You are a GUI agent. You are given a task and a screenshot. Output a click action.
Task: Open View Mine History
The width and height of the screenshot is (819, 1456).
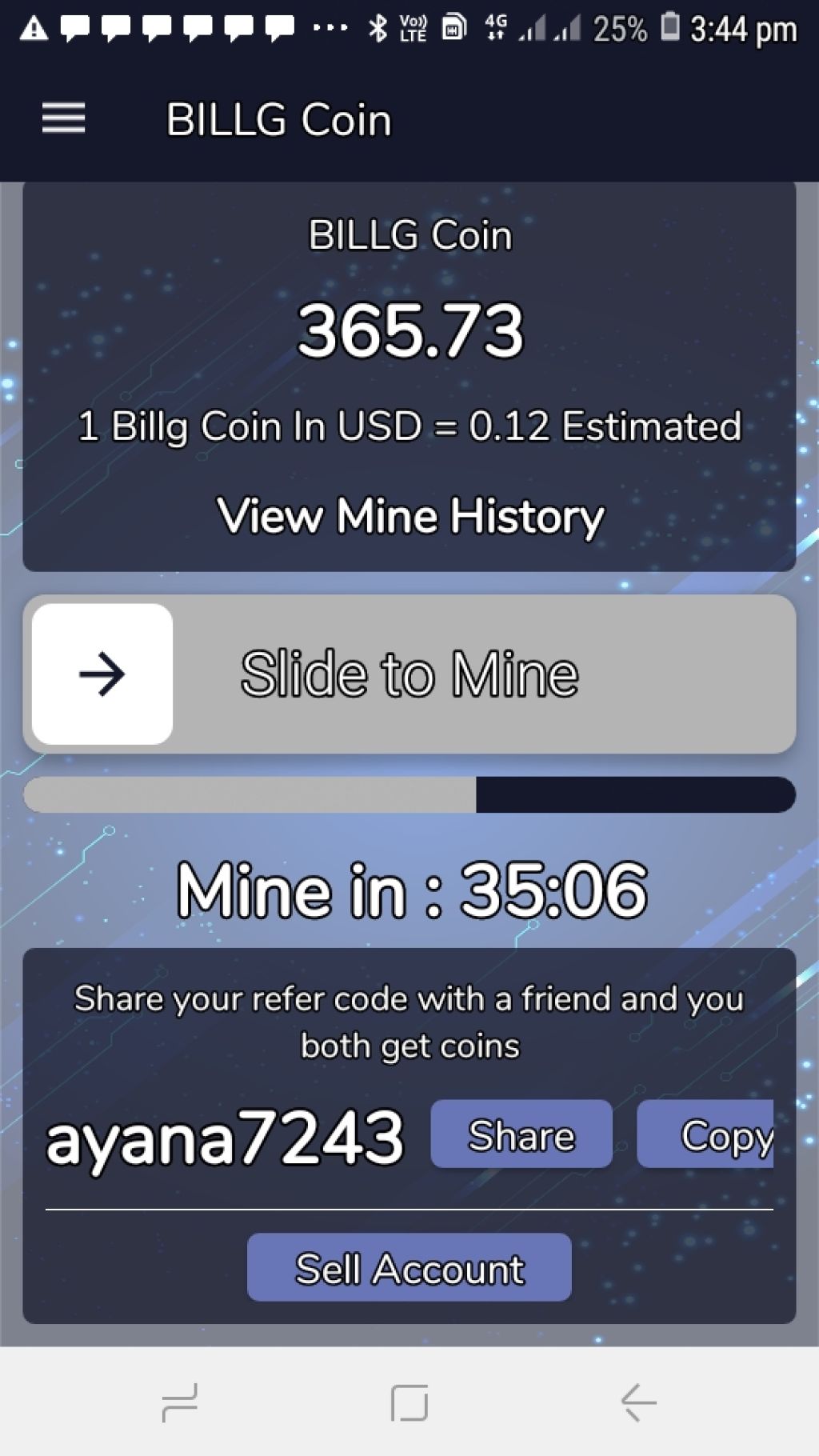409,516
